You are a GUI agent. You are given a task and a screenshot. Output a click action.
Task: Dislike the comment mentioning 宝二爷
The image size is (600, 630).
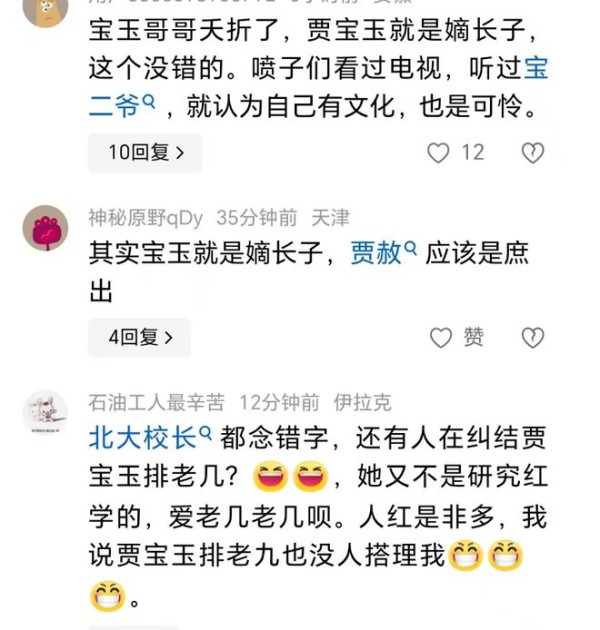point(532,153)
